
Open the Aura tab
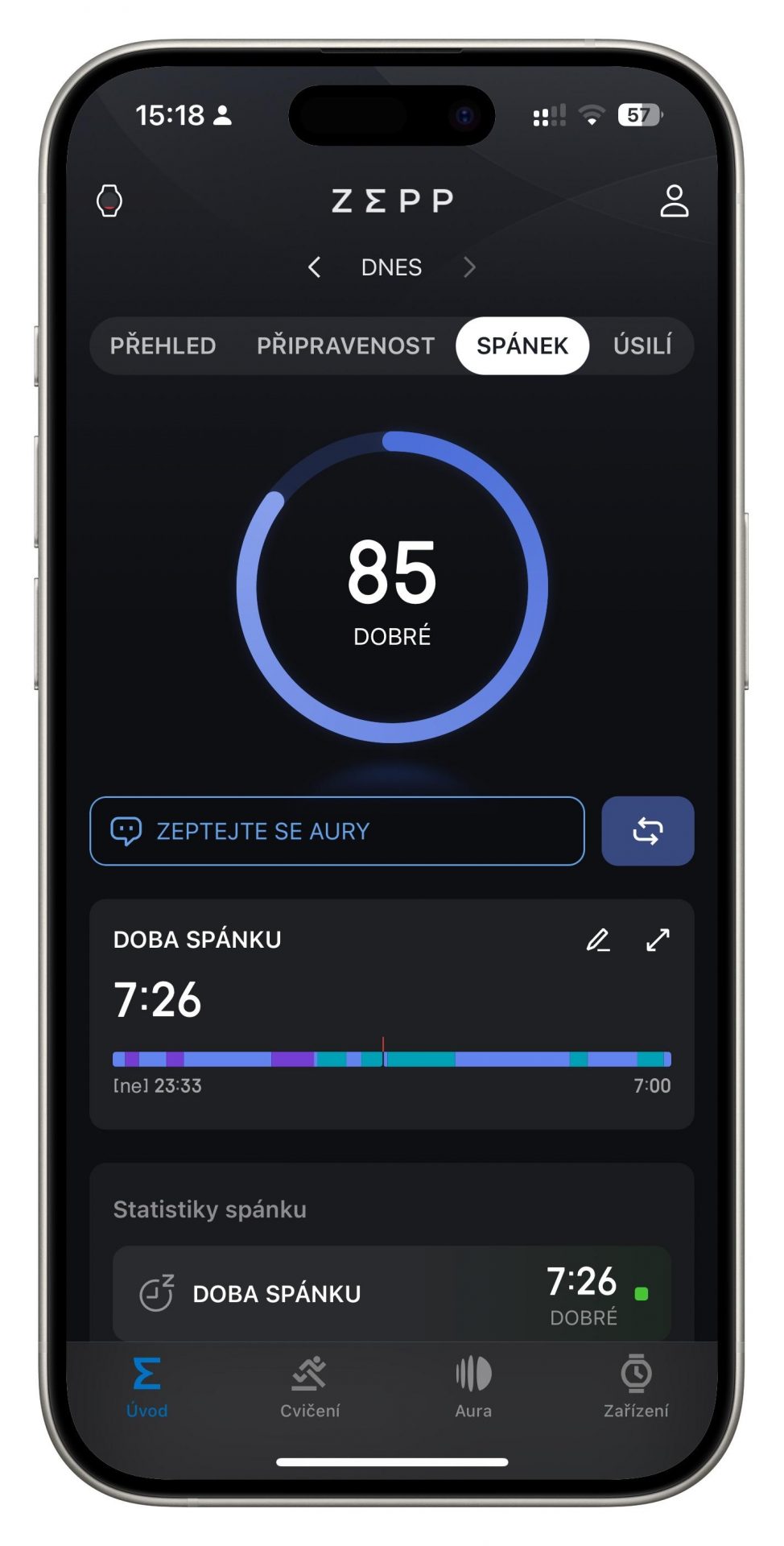(x=473, y=1387)
